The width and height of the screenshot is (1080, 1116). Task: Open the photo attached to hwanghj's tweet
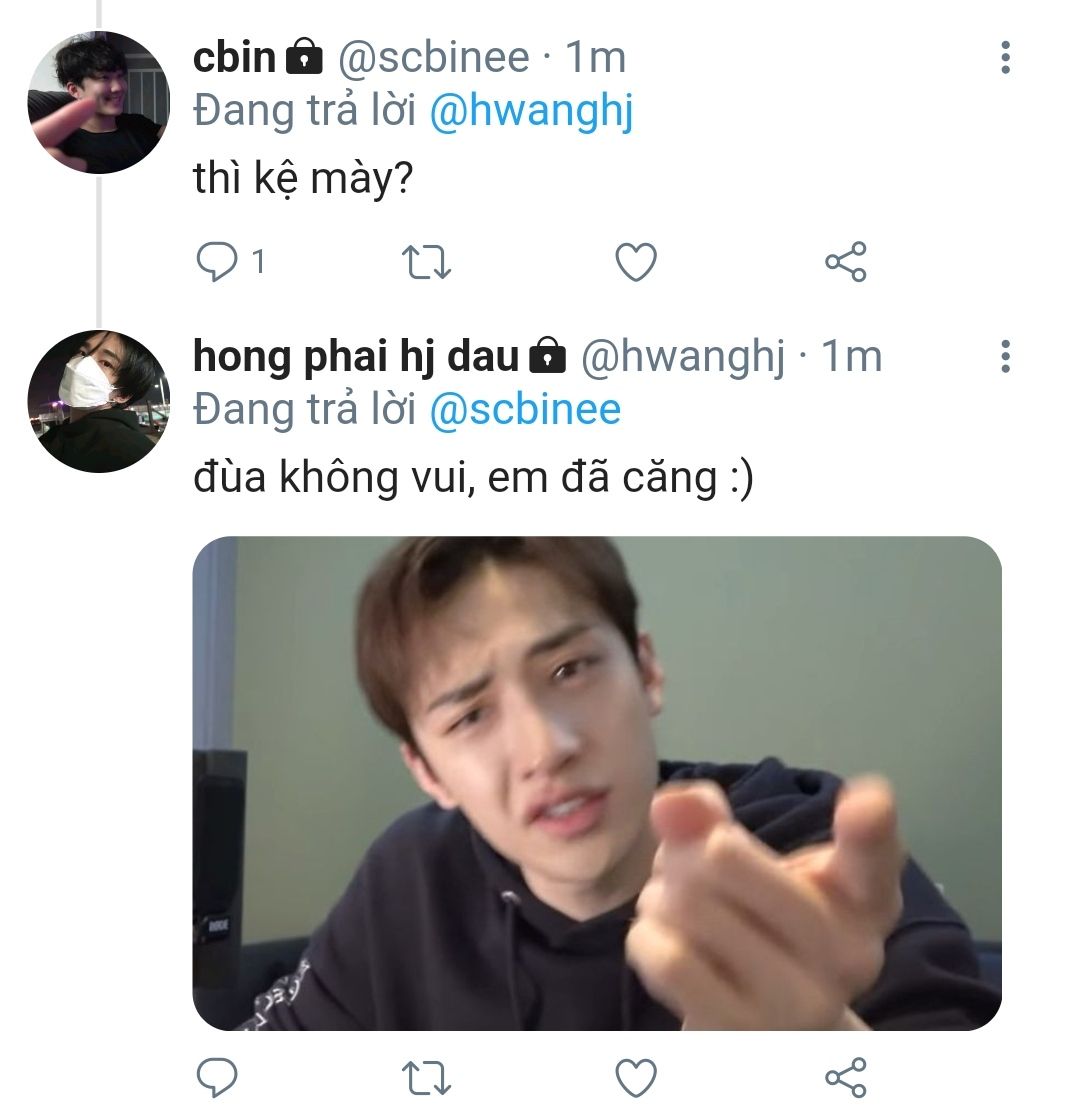[x=597, y=783]
